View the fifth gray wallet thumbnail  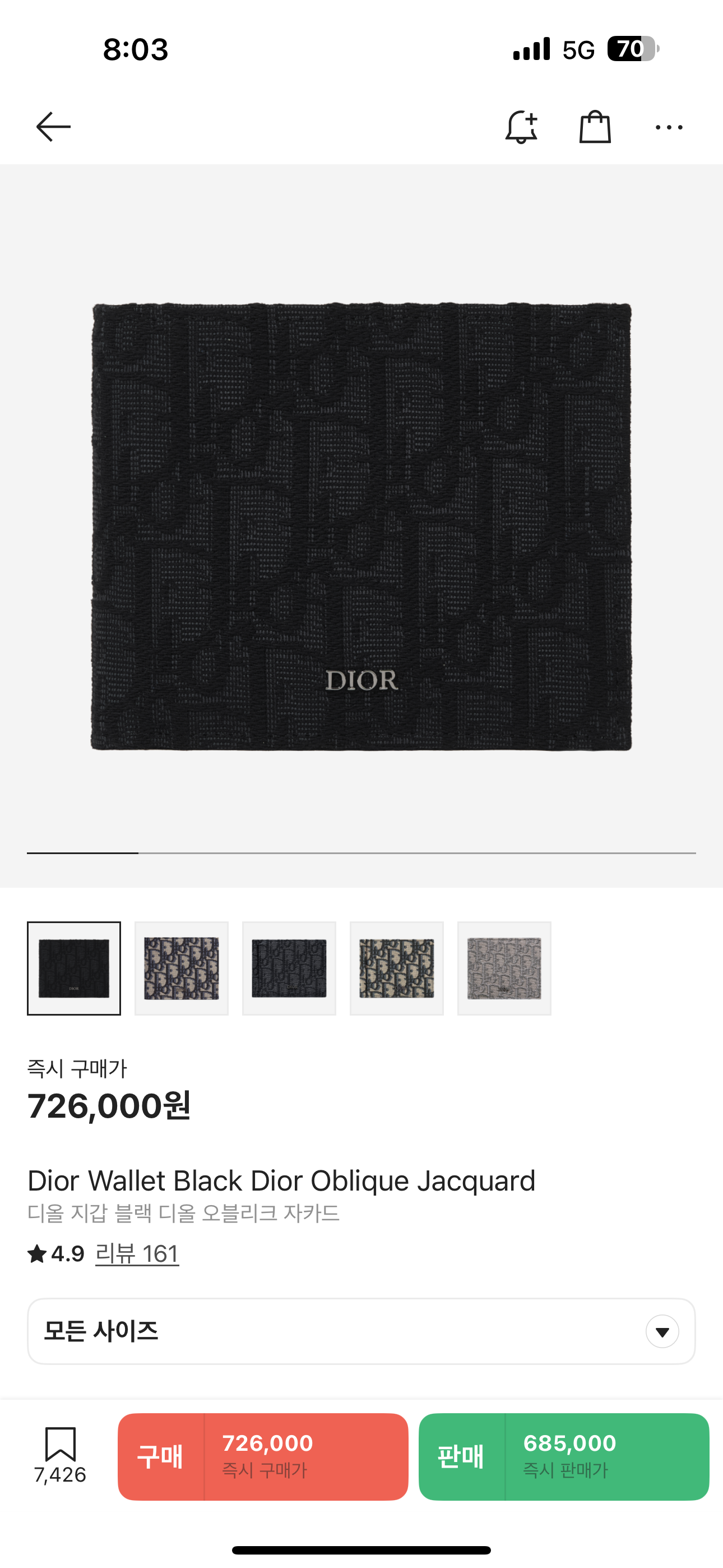pyautogui.click(x=504, y=968)
